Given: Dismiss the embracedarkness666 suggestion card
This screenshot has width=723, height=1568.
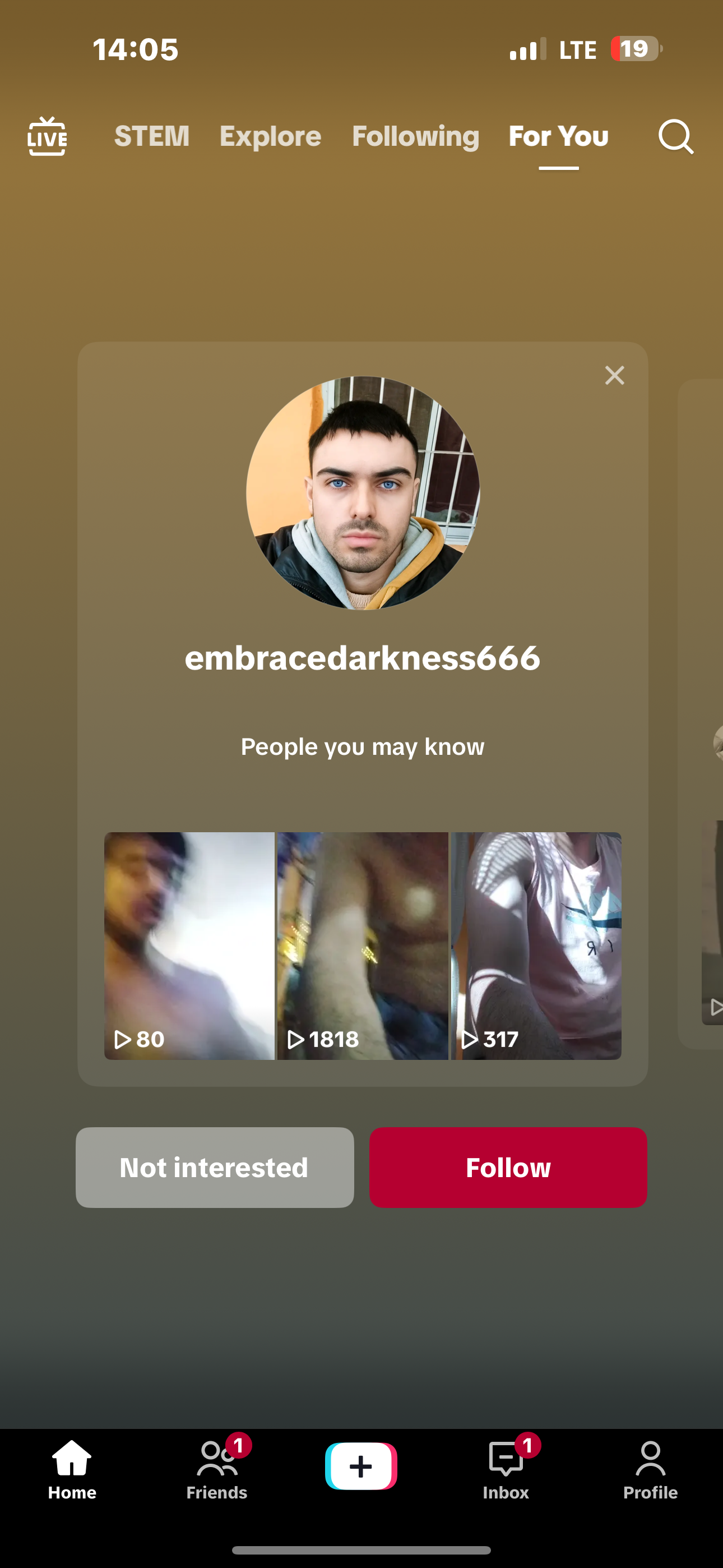Looking at the screenshot, I should [x=614, y=376].
